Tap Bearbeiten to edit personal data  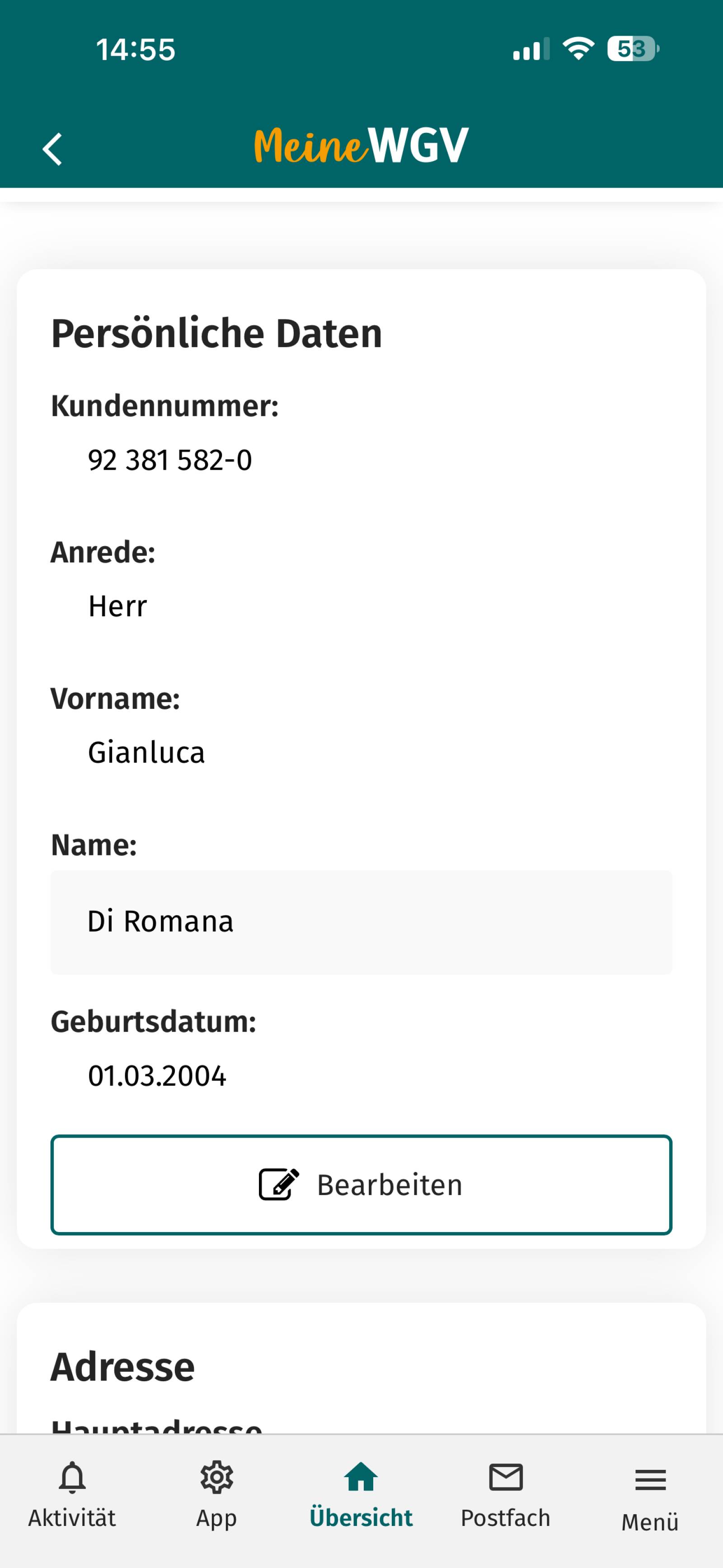[361, 1185]
